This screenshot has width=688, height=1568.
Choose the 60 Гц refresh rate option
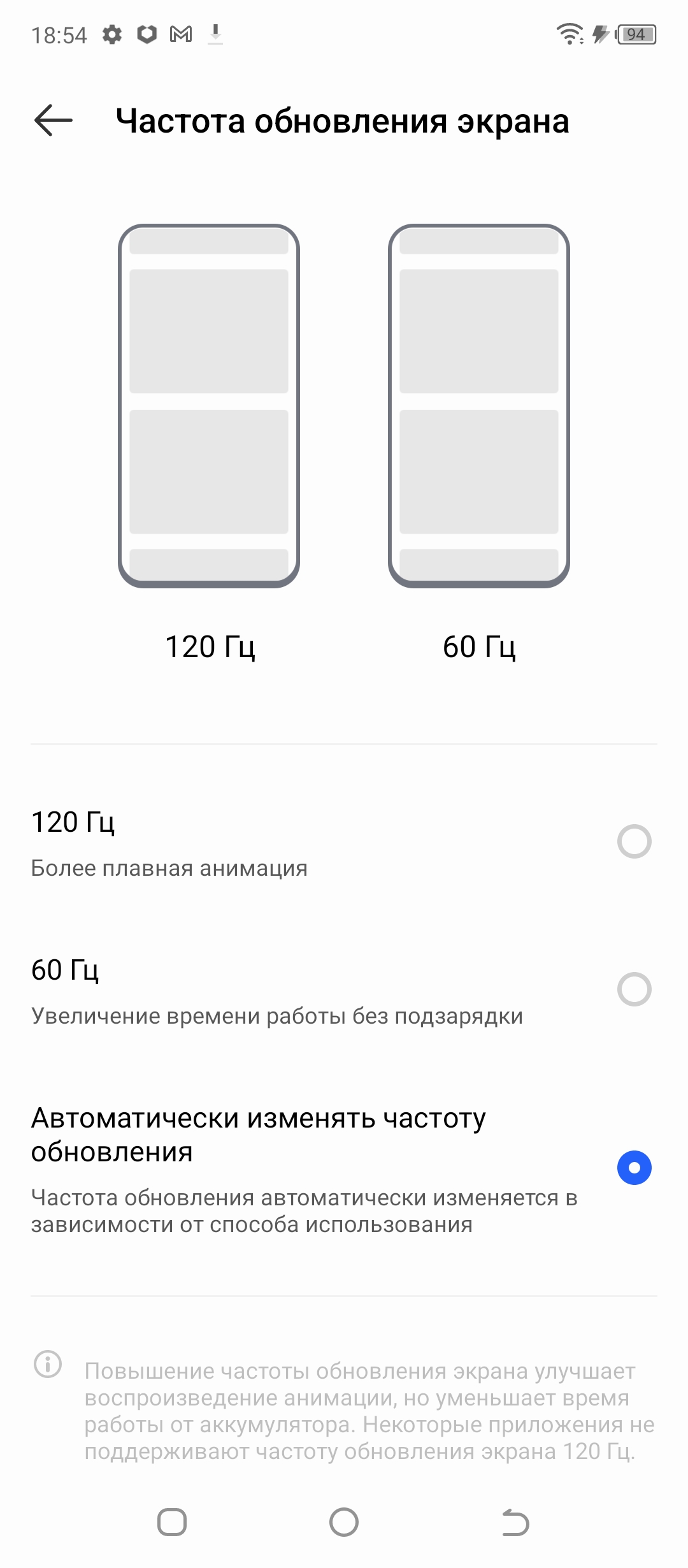pos(634,989)
